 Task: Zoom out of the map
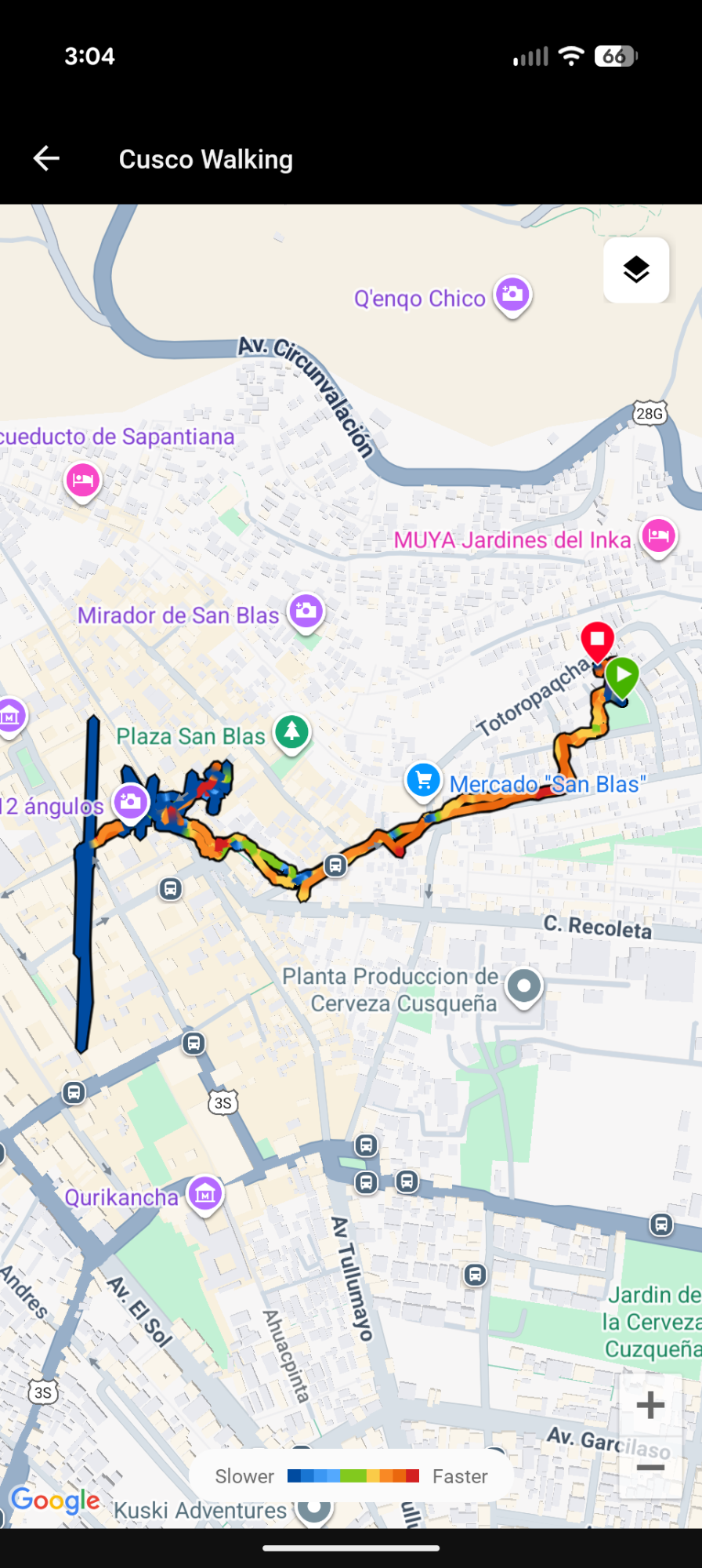(x=650, y=1468)
